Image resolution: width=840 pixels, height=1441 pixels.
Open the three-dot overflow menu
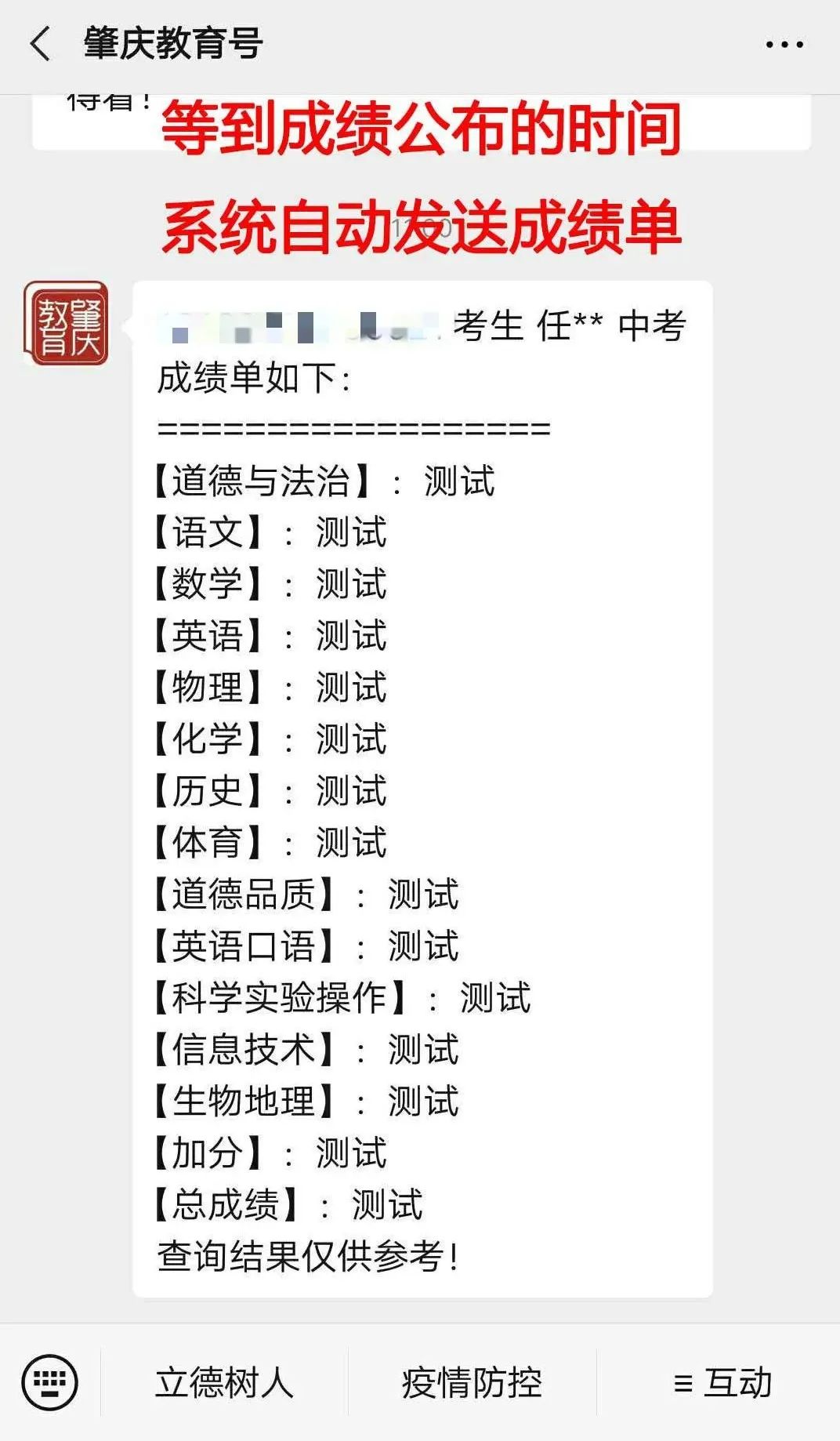coord(784,45)
